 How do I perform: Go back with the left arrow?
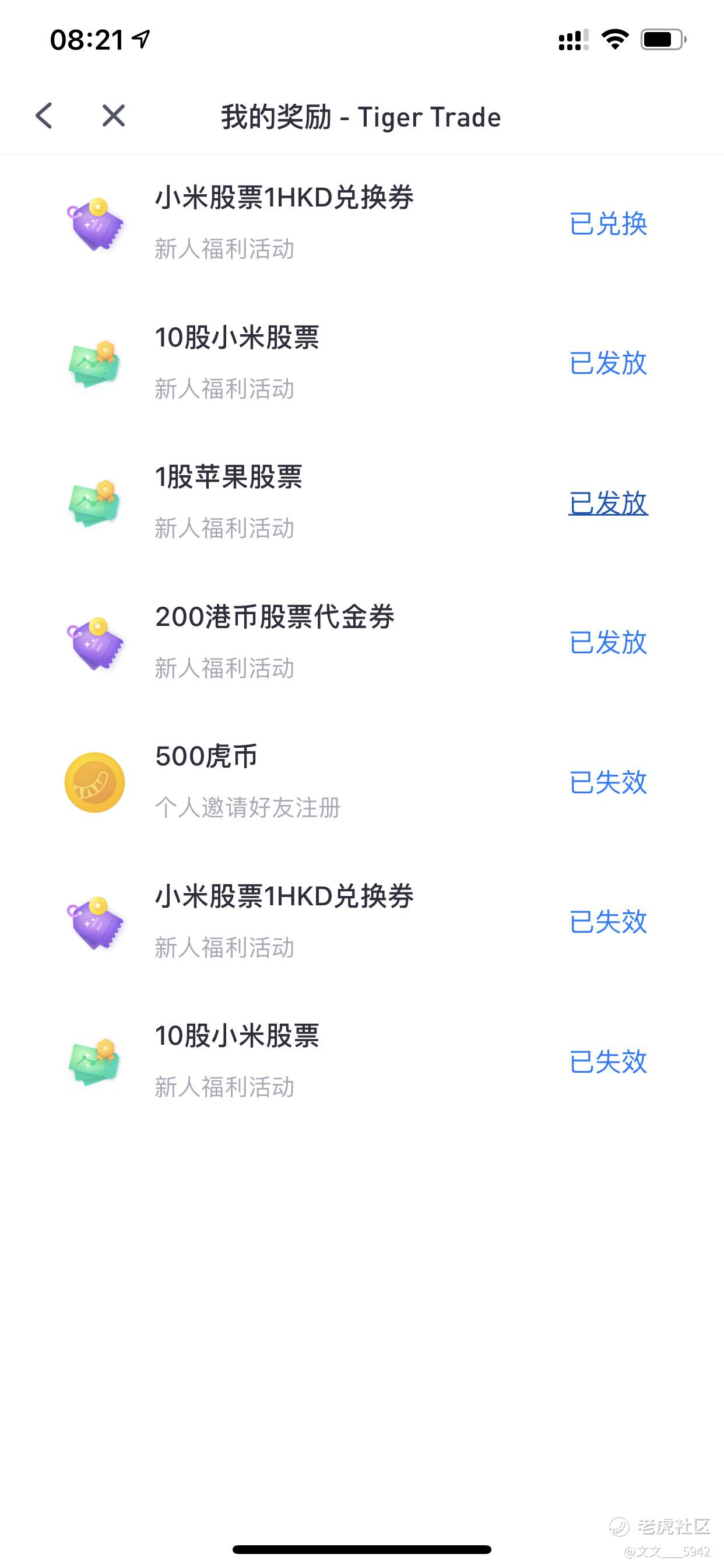tap(44, 116)
